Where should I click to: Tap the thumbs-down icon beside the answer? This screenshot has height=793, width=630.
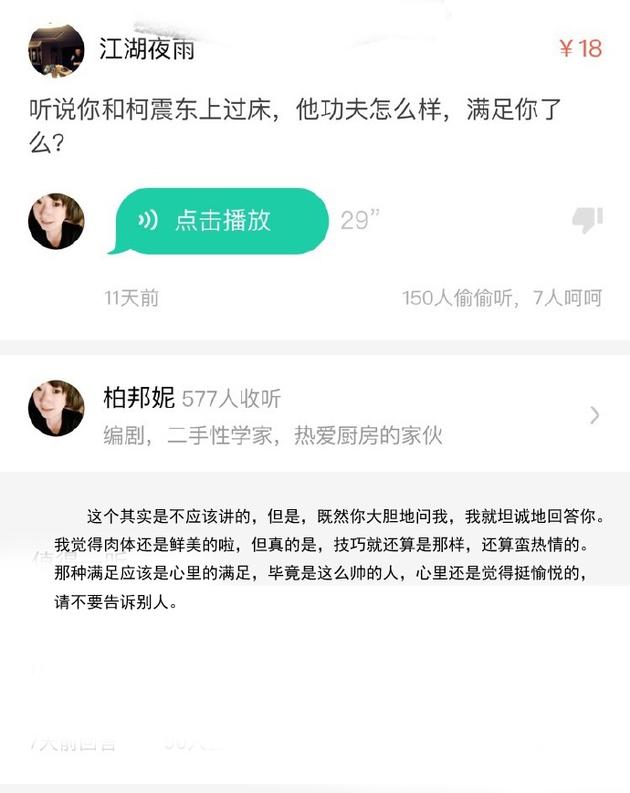[x=587, y=220]
